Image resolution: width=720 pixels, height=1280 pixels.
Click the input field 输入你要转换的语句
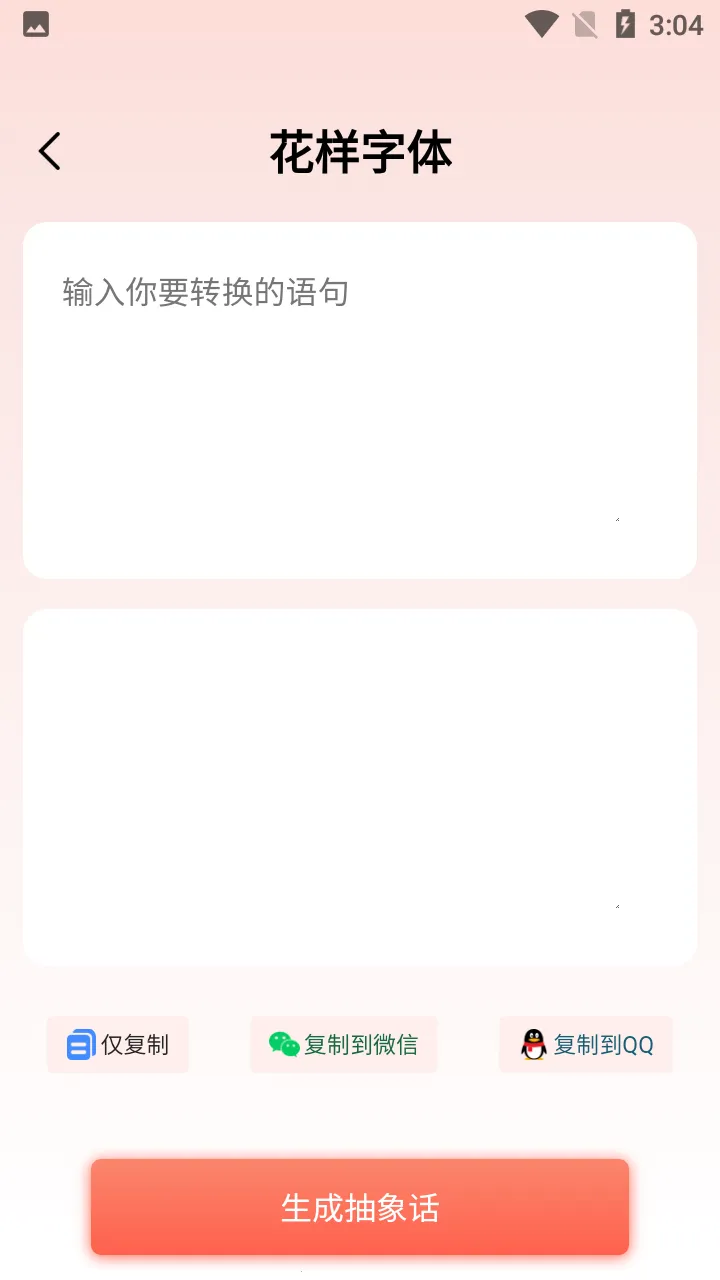(x=360, y=400)
